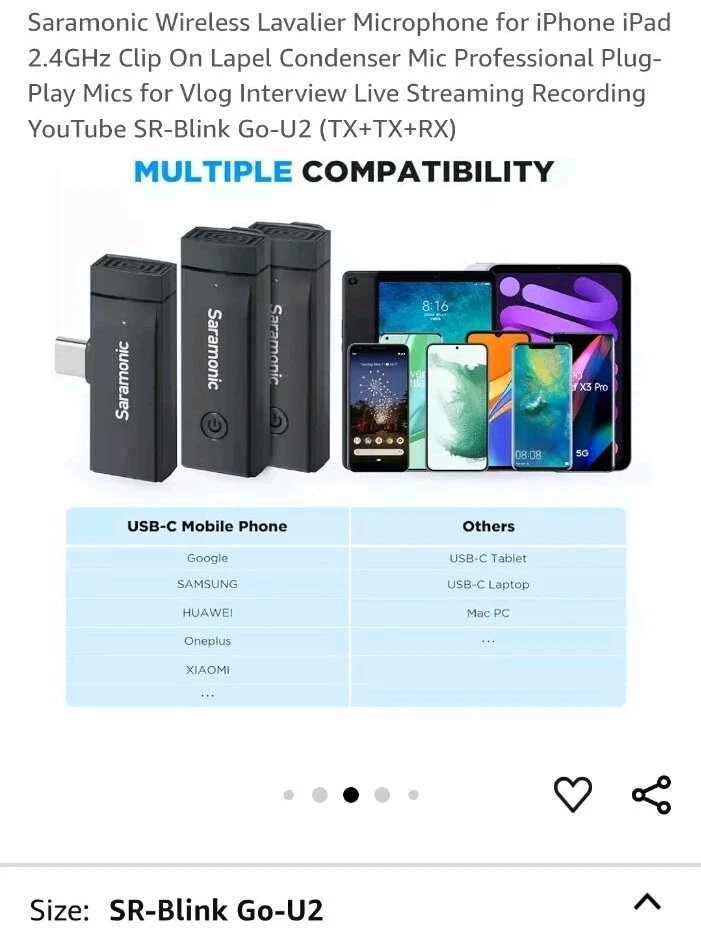This screenshot has width=701, height=941.
Task: Add this microphone to your wish list
Action: click(573, 794)
